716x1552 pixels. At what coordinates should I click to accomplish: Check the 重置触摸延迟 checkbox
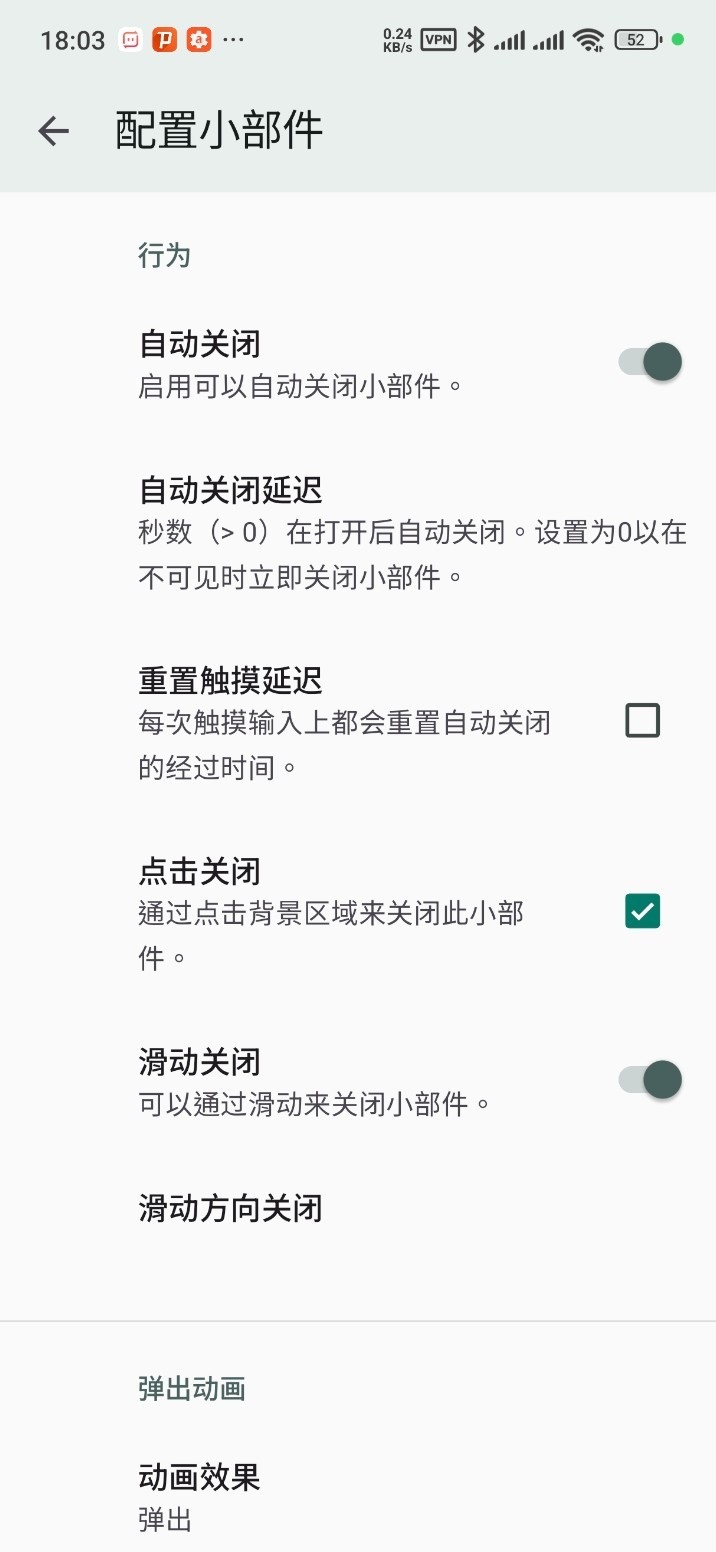[642, 720]
